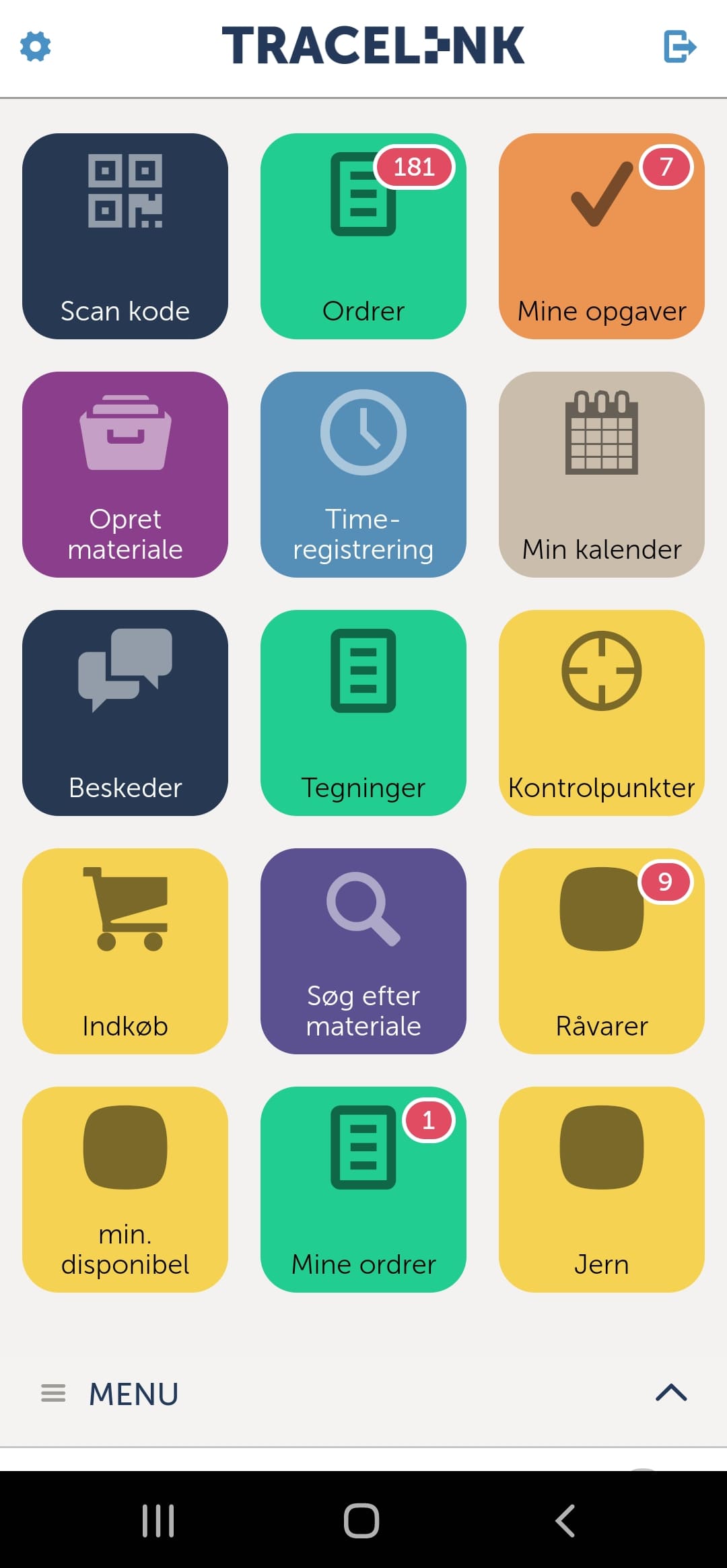Tap the system home button
This screenshot has height=1568, width=727.
[361, 1521]
